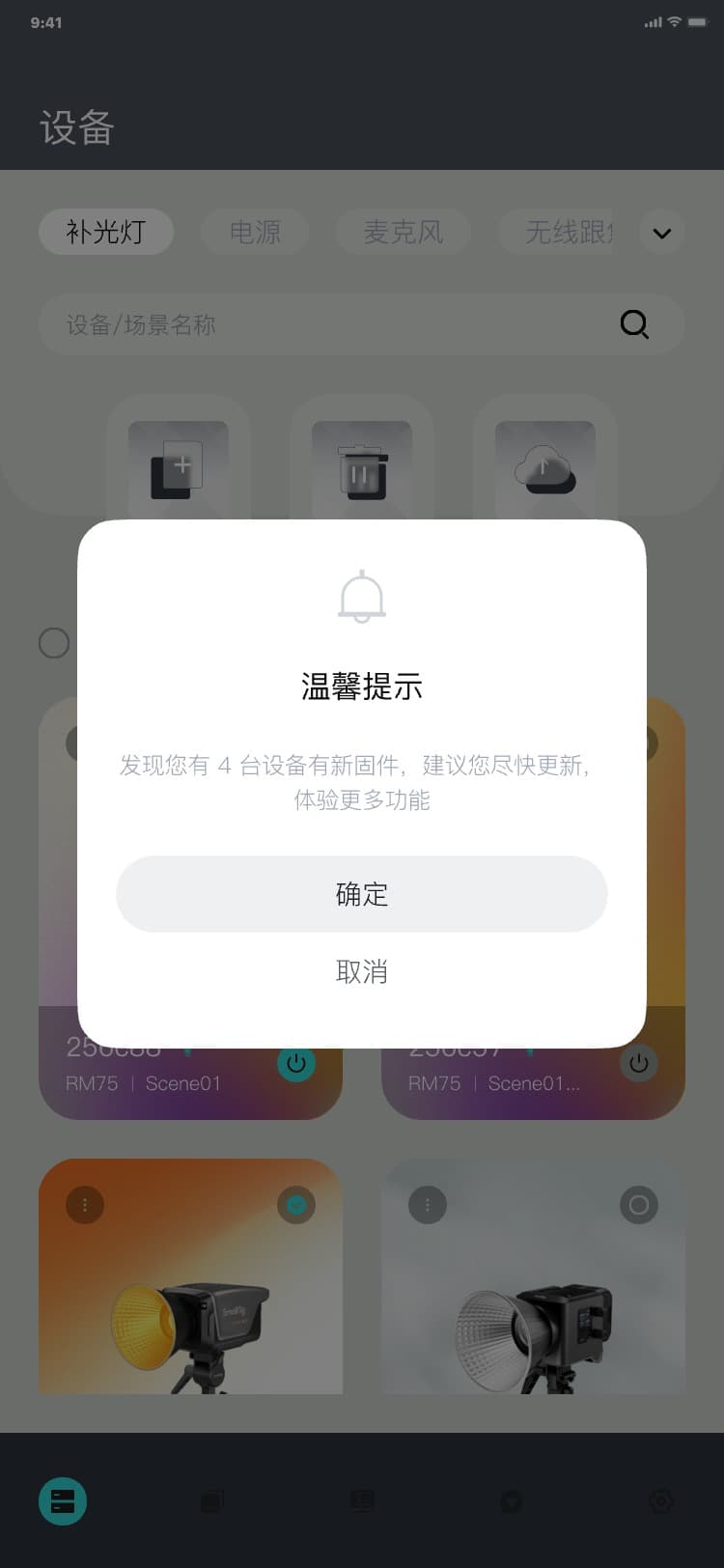Screen dimensions: 724x1568
Task: Confirm the firmware update with 确定
Action: click(361, 894)
